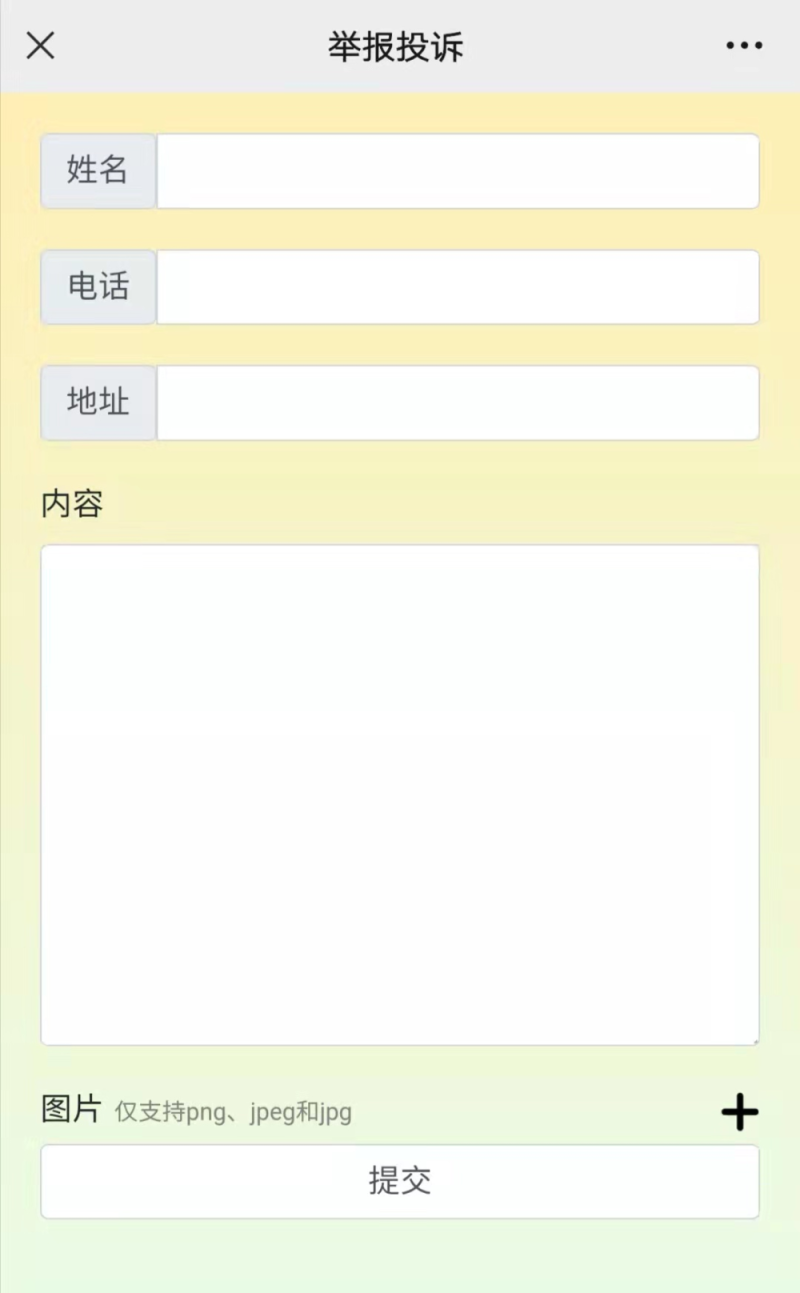Open the three-dot overflow menu
Image resolution: width=800 pixels, height=1293 pixels.
[x=744, y=45]
